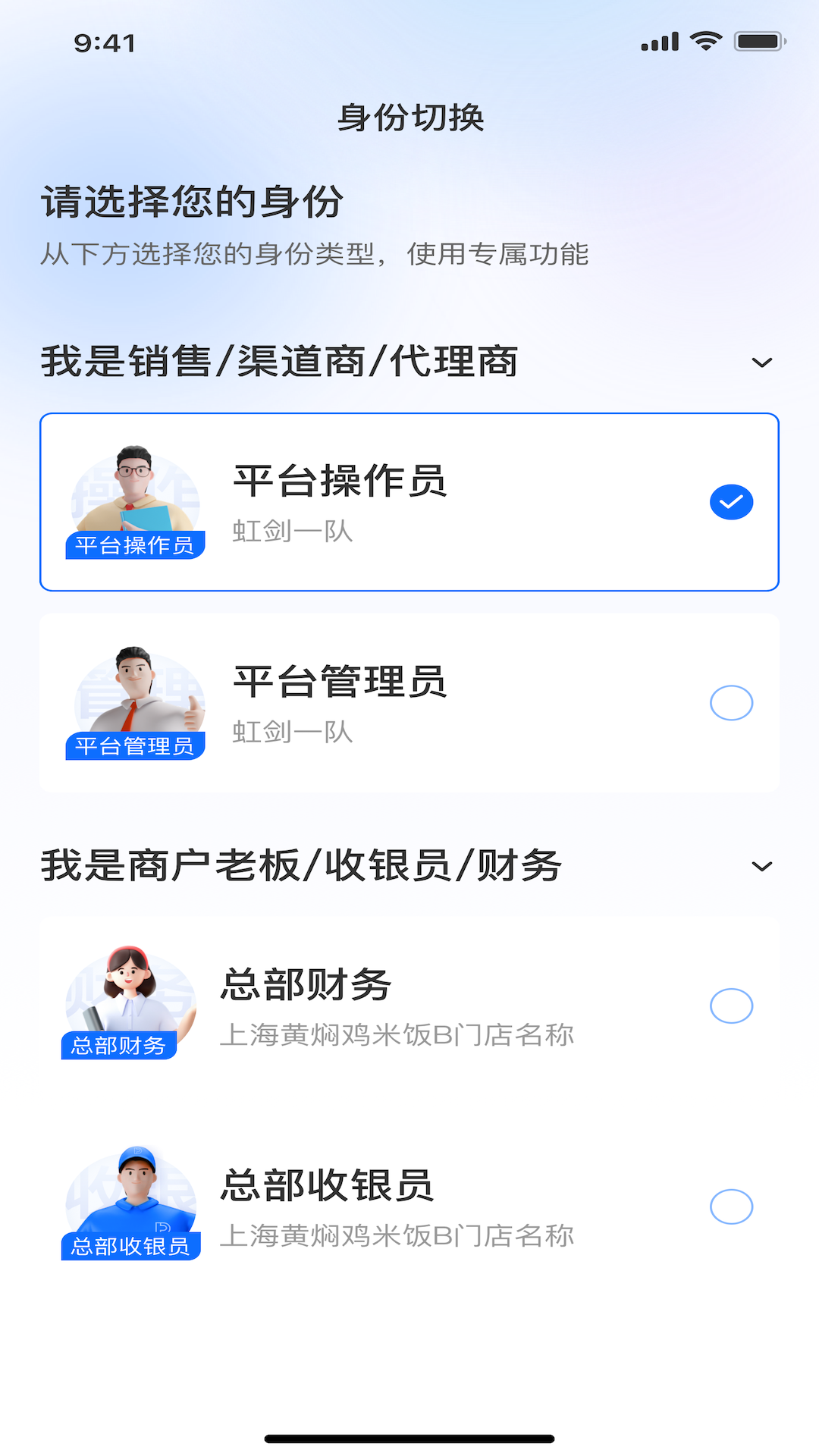This screenshot has width=819, height=1456.
Task: Select the 平台管理员 radio button
Action: (730, 703)
